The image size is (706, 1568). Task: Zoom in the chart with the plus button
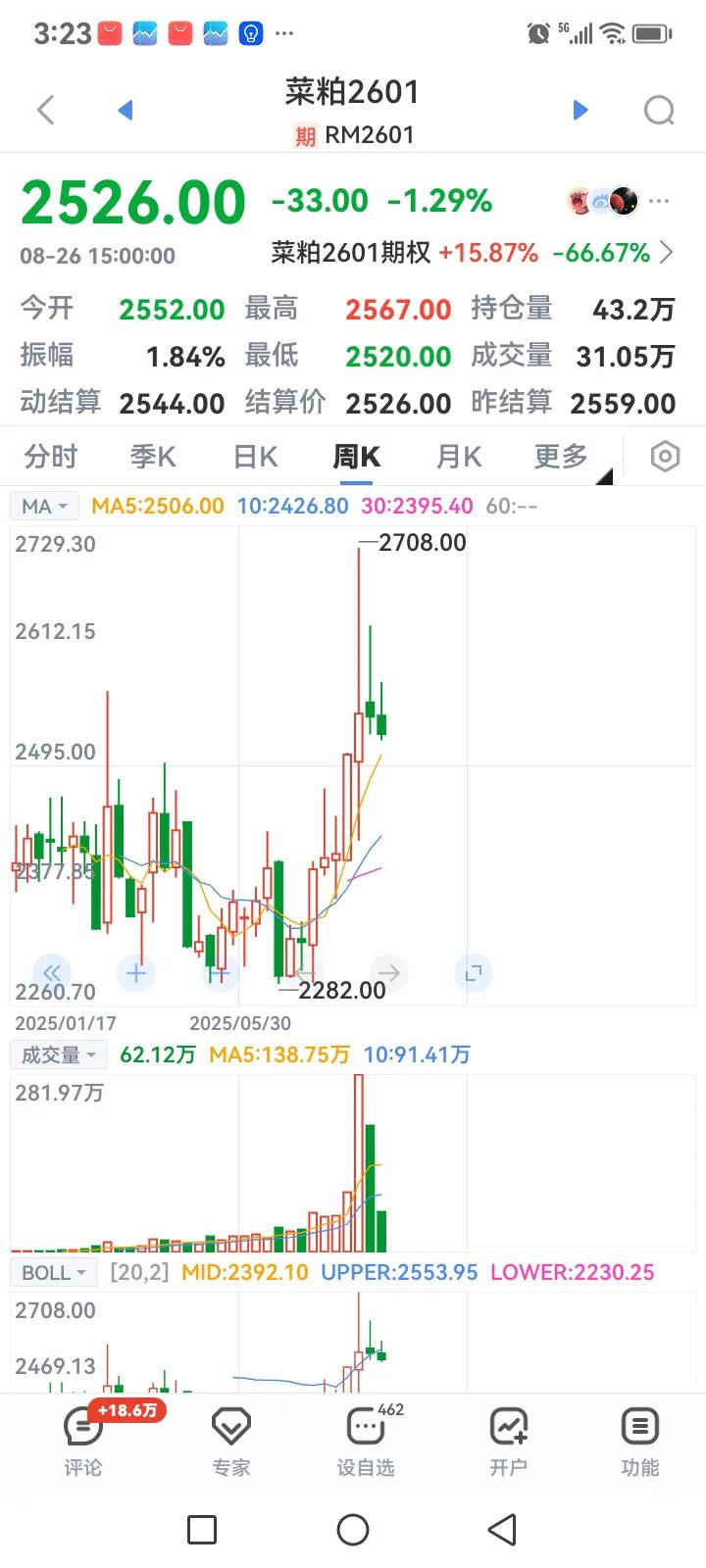point(135,973)
